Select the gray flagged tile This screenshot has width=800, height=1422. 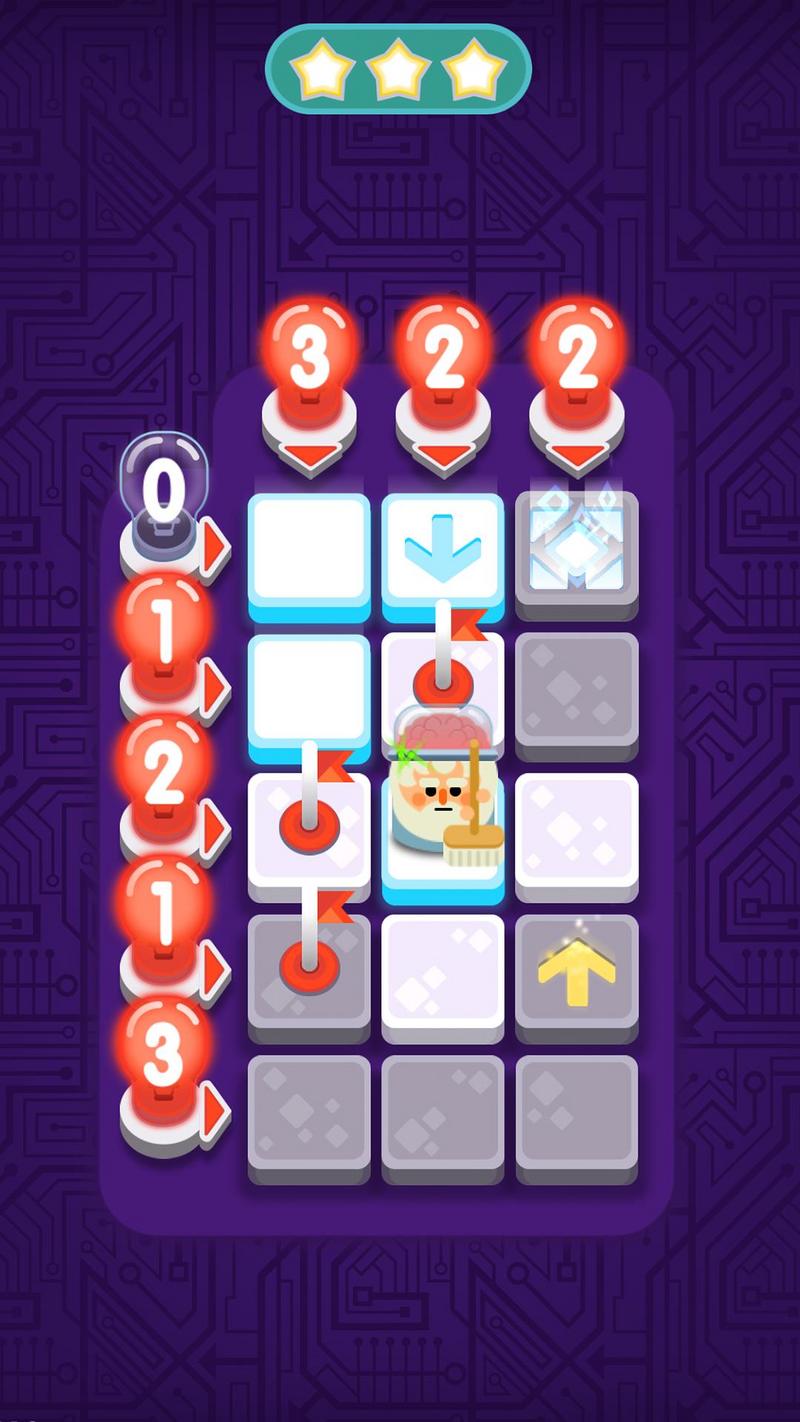tap(308, 972)
